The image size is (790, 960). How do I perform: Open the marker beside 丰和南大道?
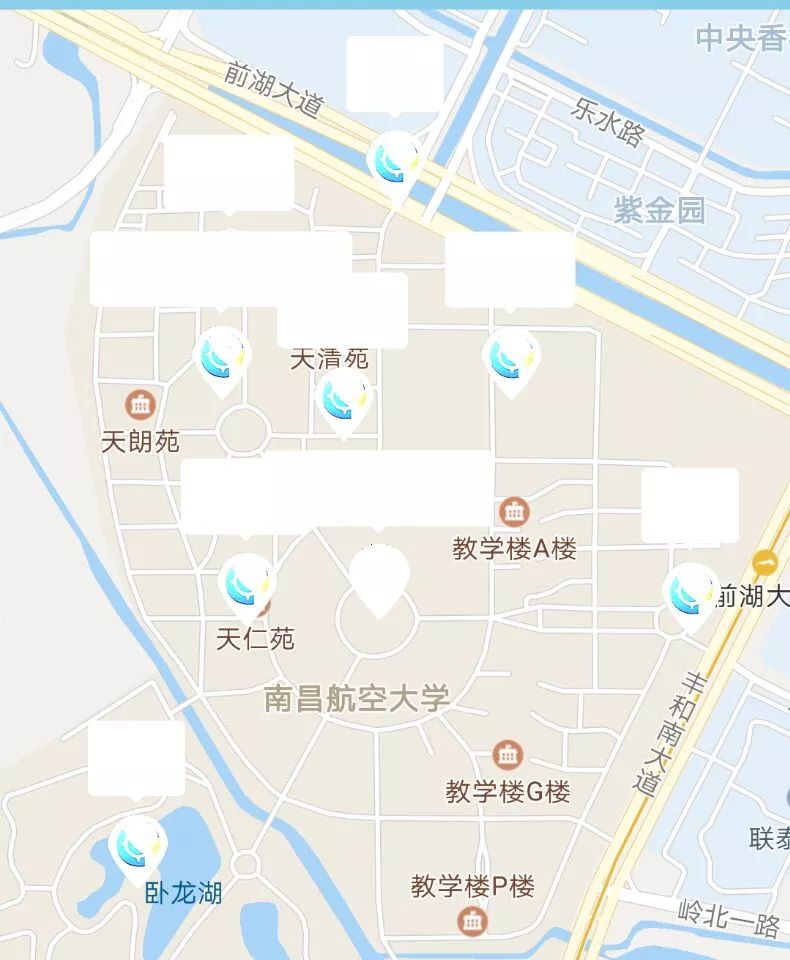pos(691,593)
